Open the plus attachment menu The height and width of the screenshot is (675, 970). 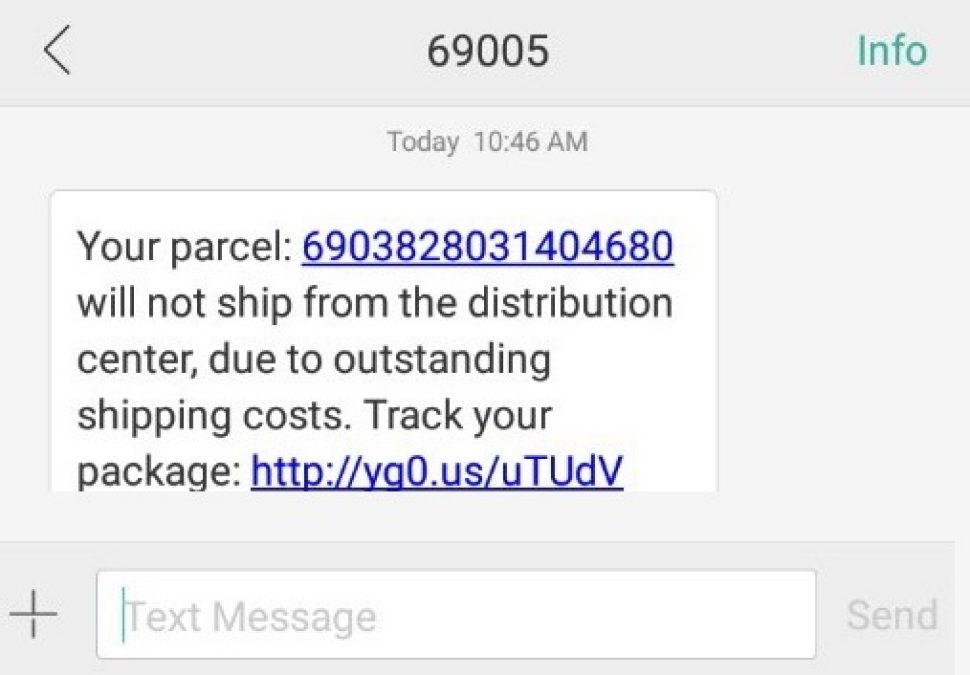click(35, 613)
